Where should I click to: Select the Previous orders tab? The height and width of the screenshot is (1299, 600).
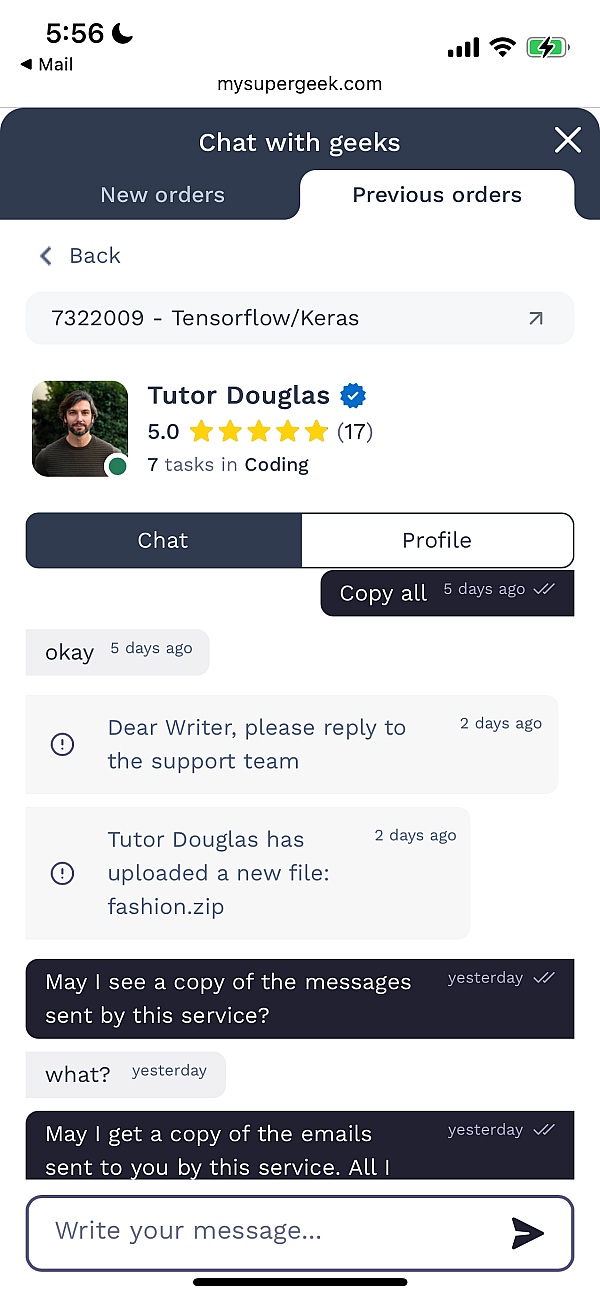click(x=437, y=195)
